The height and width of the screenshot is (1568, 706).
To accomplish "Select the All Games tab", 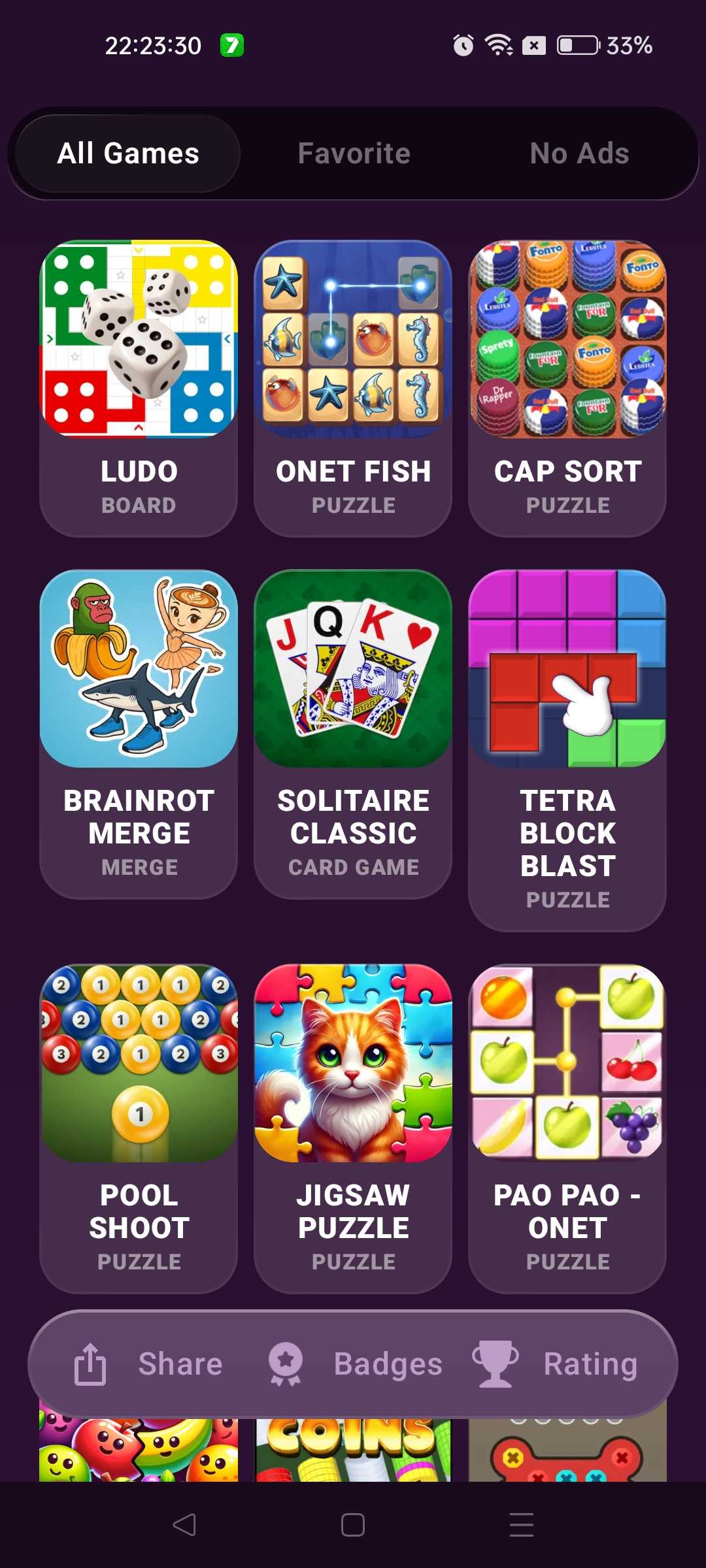I will (x=128, y=154).
